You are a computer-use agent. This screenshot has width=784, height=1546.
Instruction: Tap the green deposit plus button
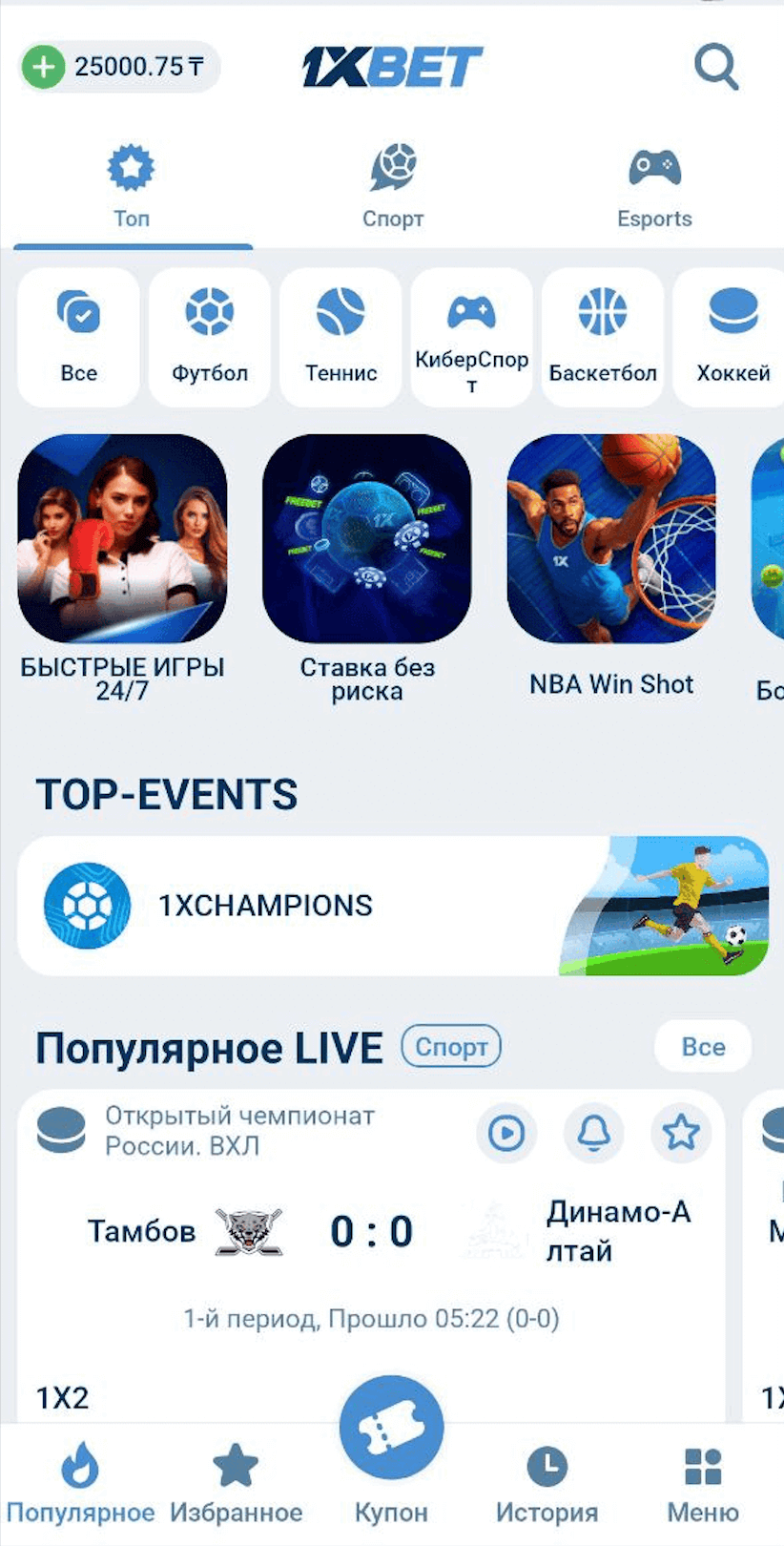click(42, 67)
